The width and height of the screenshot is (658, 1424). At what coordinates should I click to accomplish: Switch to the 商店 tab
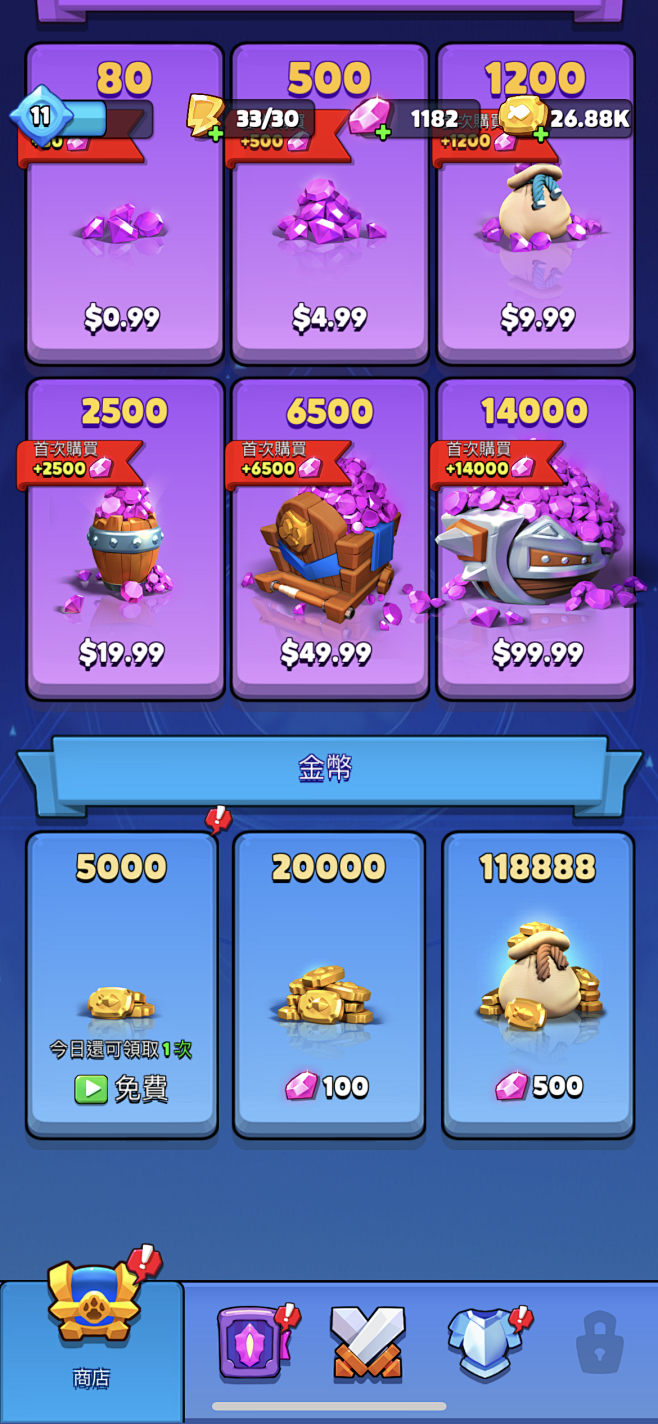tap(92, 1340)
